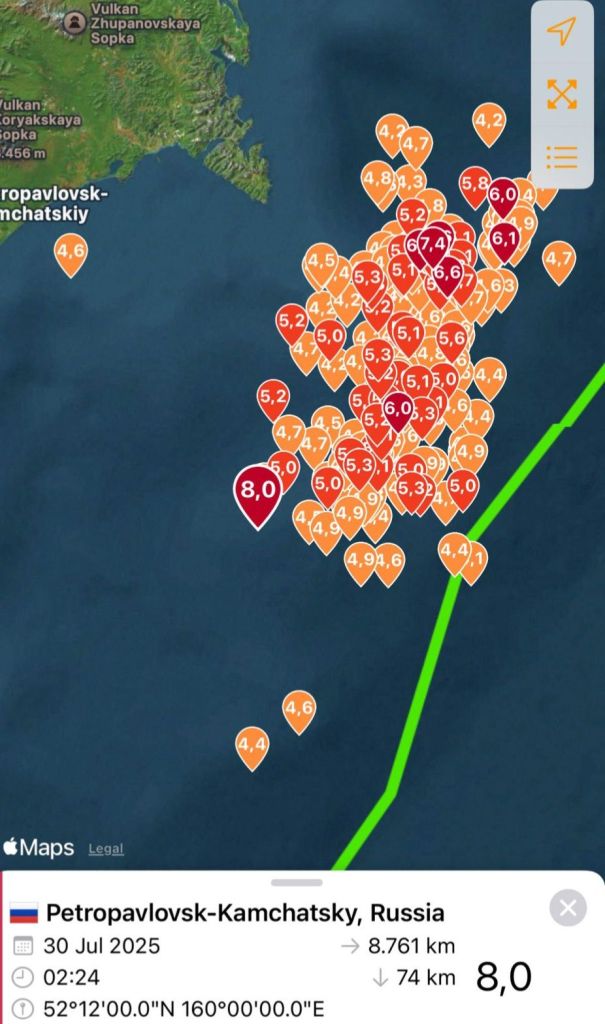Open the Apple Maps Legal link
The width and height of the screenshot is (605, 1024).
tap(106, 849)
